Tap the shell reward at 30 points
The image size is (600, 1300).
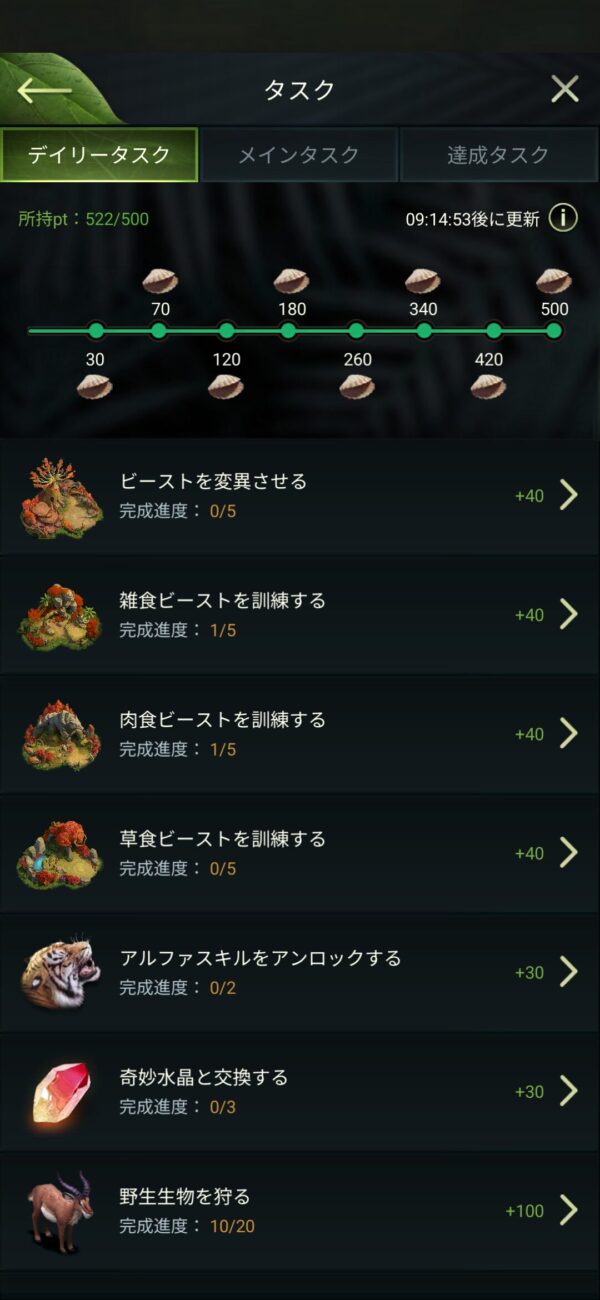point(95,386)
